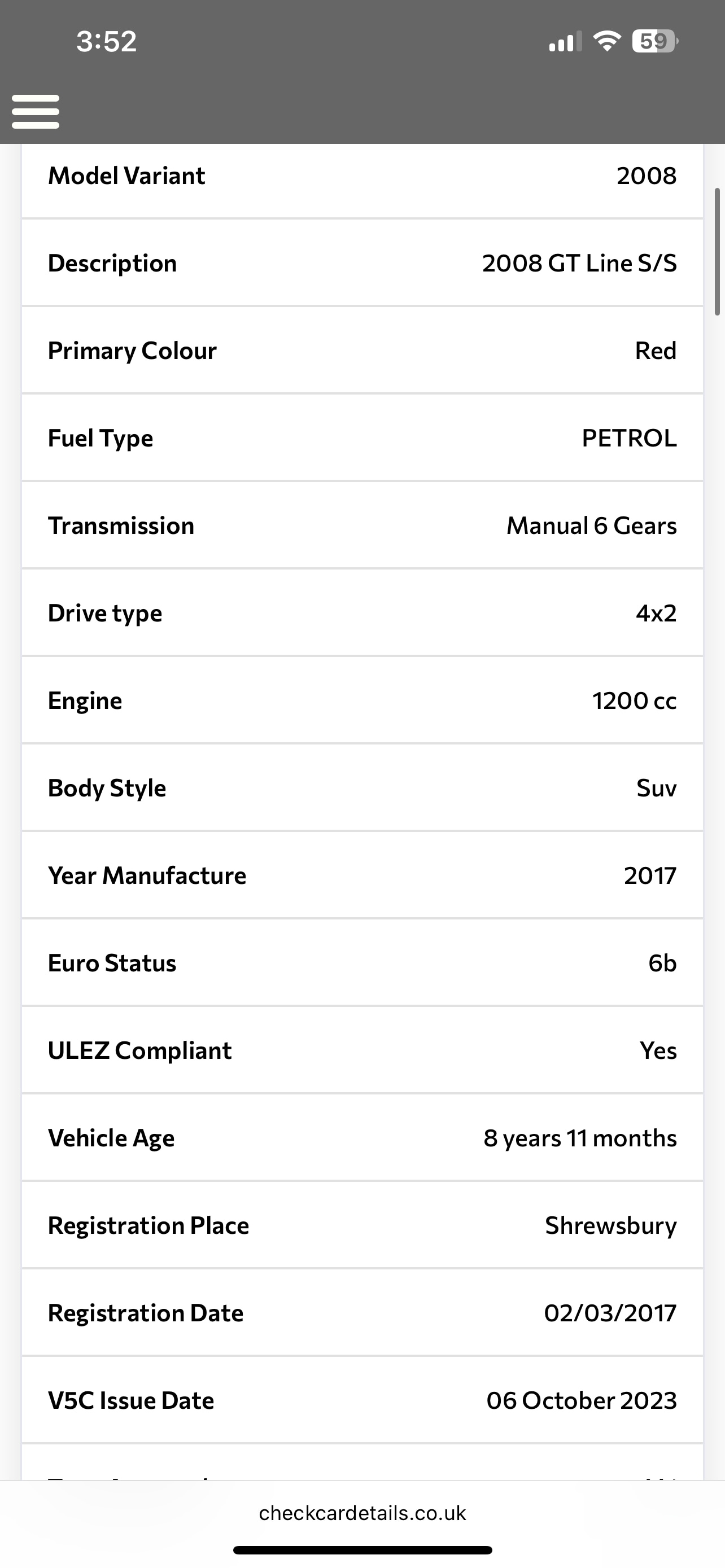Tap the V5C Issue Date entry

[x=362, y=1400]
